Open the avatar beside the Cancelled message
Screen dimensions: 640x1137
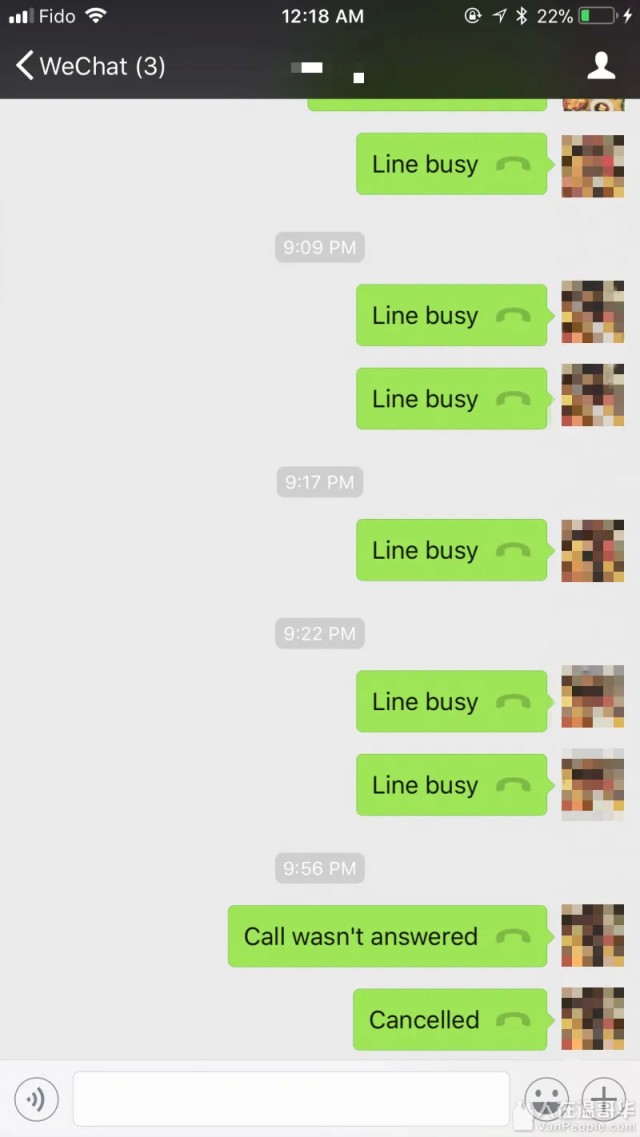pyautogui.click(x=592, y=1018)
